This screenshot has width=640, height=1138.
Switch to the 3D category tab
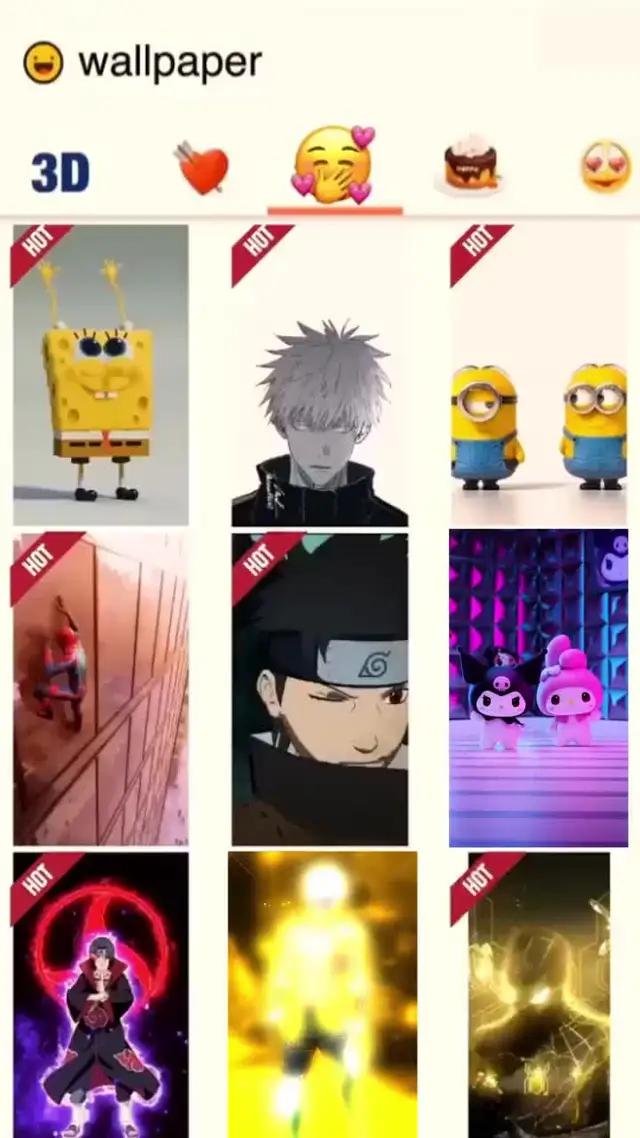pyautogui.click(x=60, y=172)
